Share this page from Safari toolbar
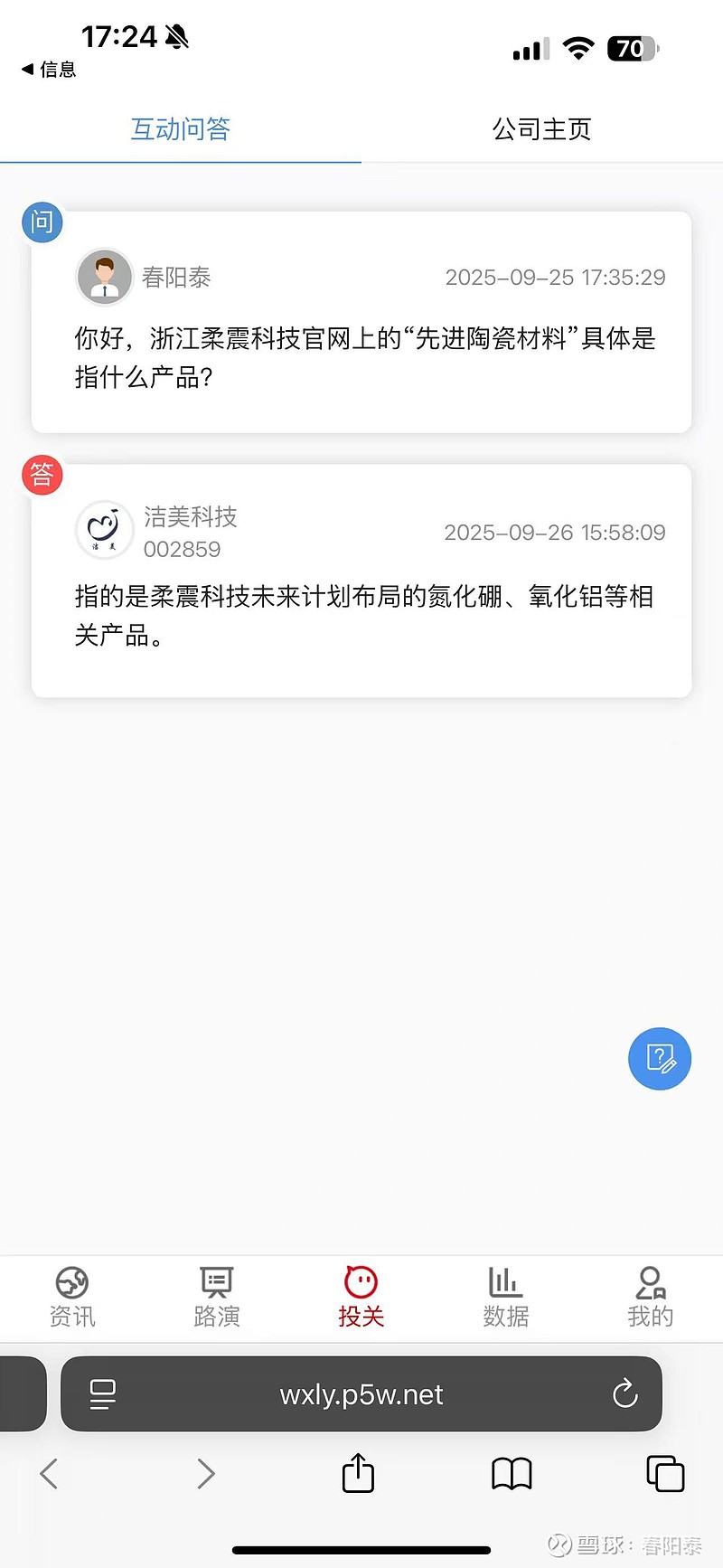This screenshot has width=723, height=1568. point(358,1472)
